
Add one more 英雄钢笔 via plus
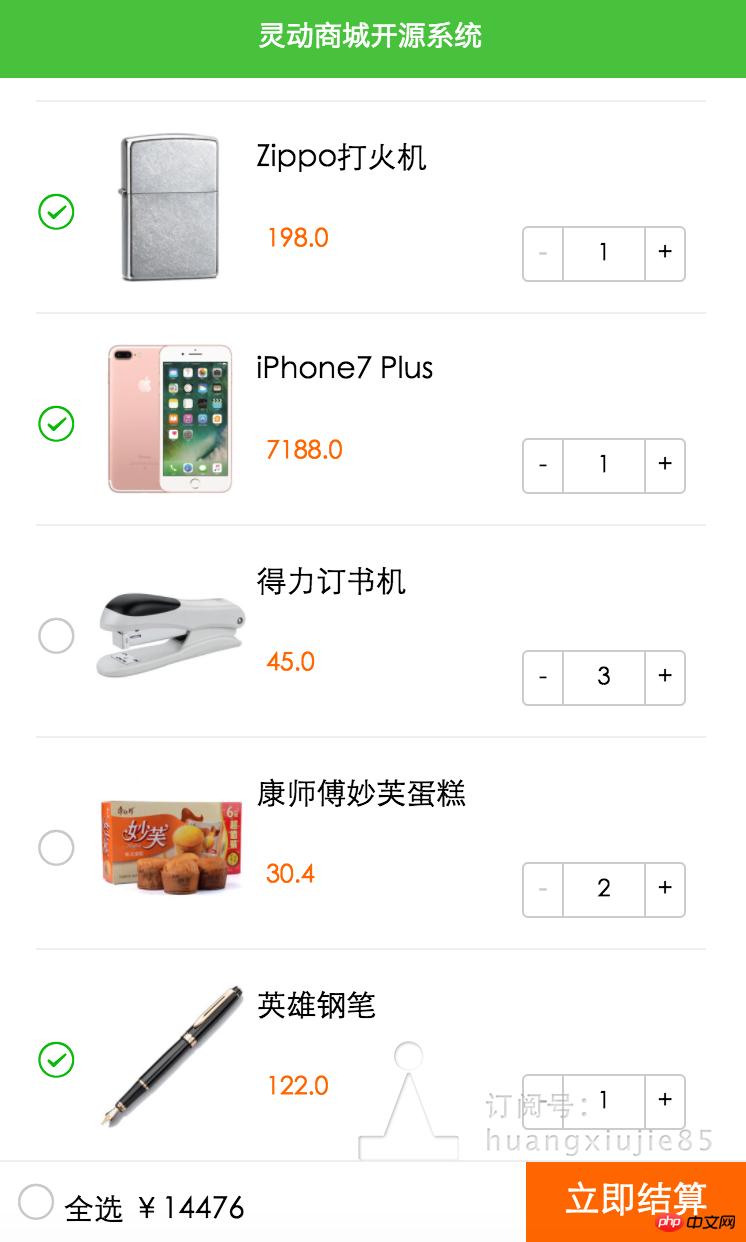pyautogui.click(x=665, y=1101)
